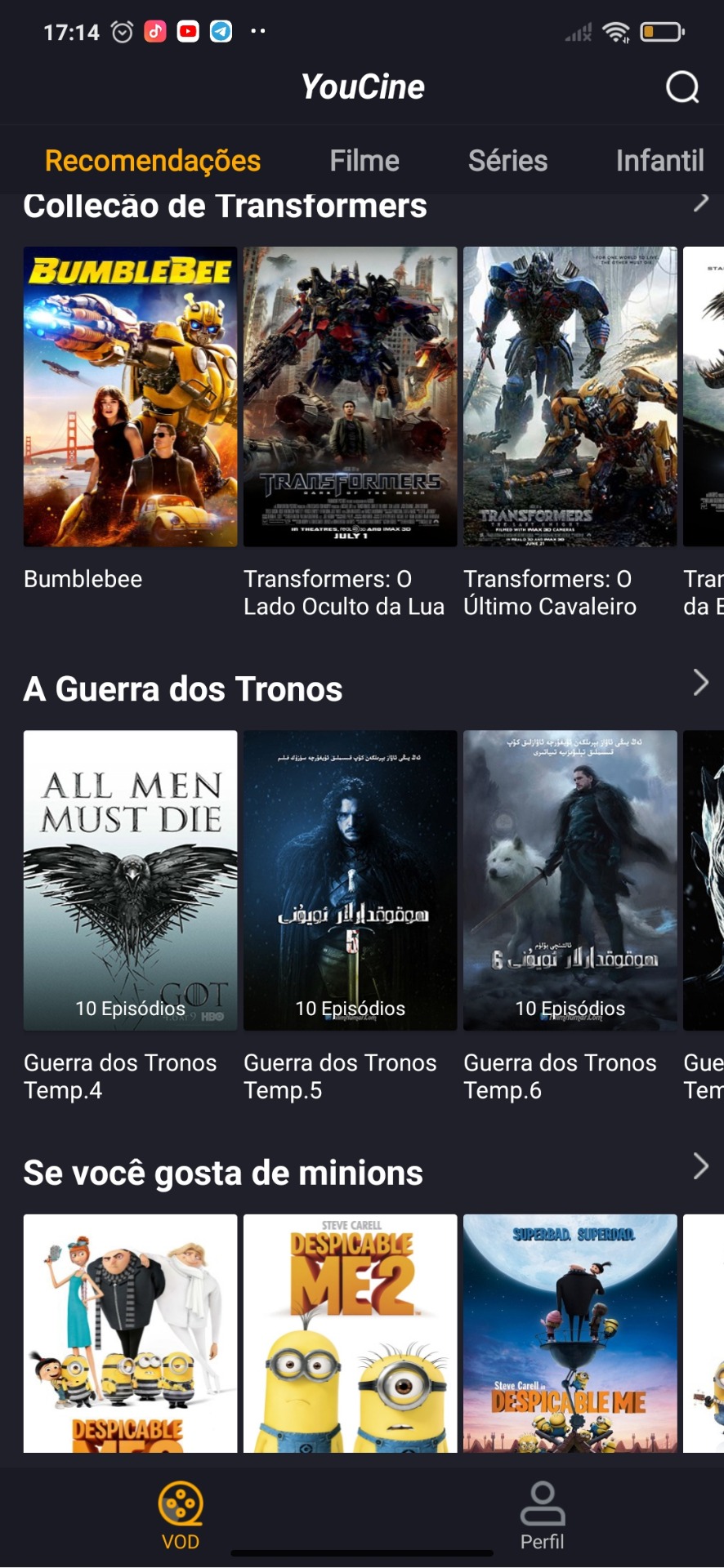Viewport: 724px width, 1568px height.
Task: Open the Superbad Superdad Despicable Me poster
Action: click(570, 1333)
